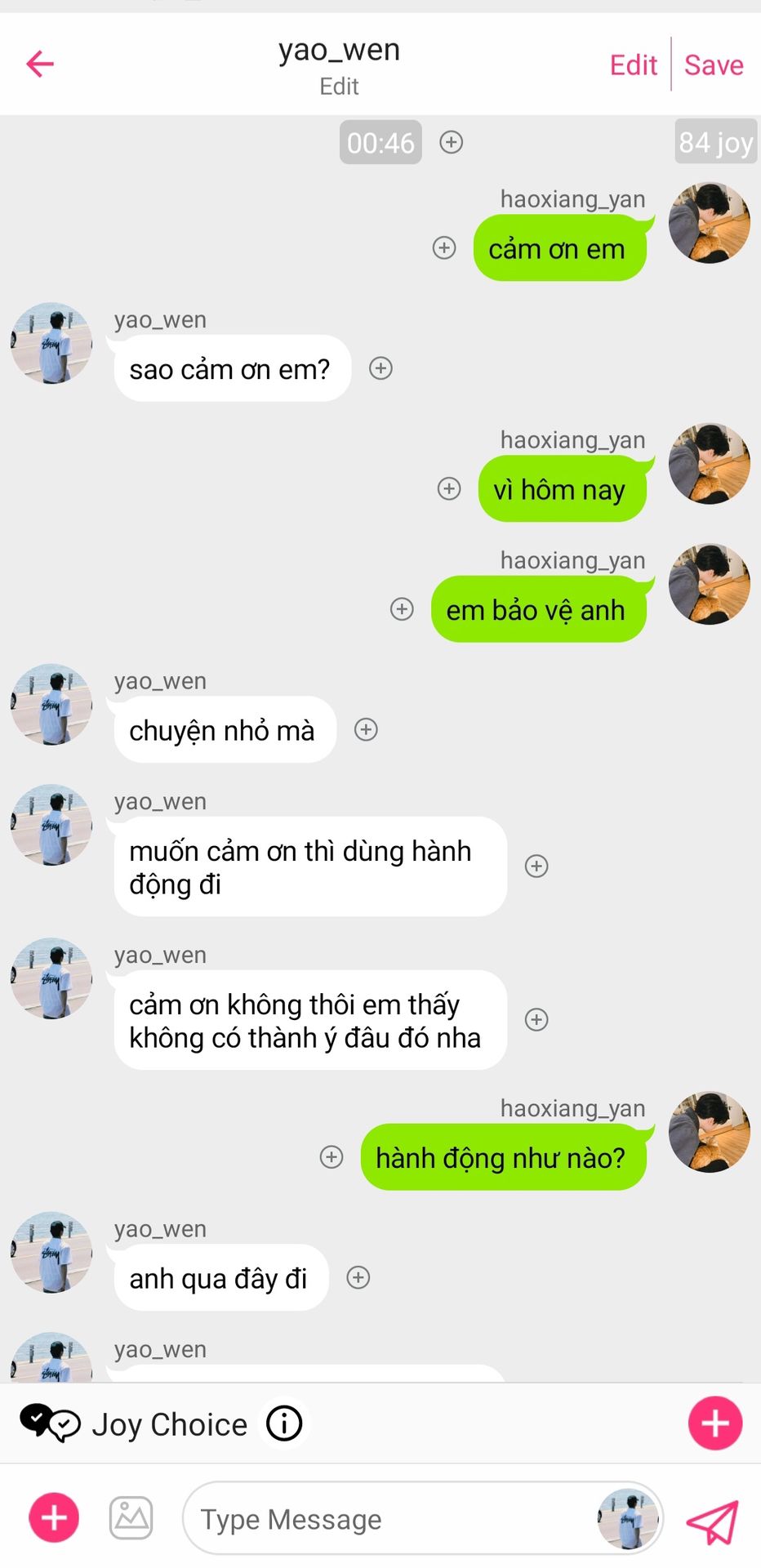The width and height of the screenshot is (761, 1568).
Task: Tap plus icon next to "vì hôm nay"
Action: click(449, 488)
